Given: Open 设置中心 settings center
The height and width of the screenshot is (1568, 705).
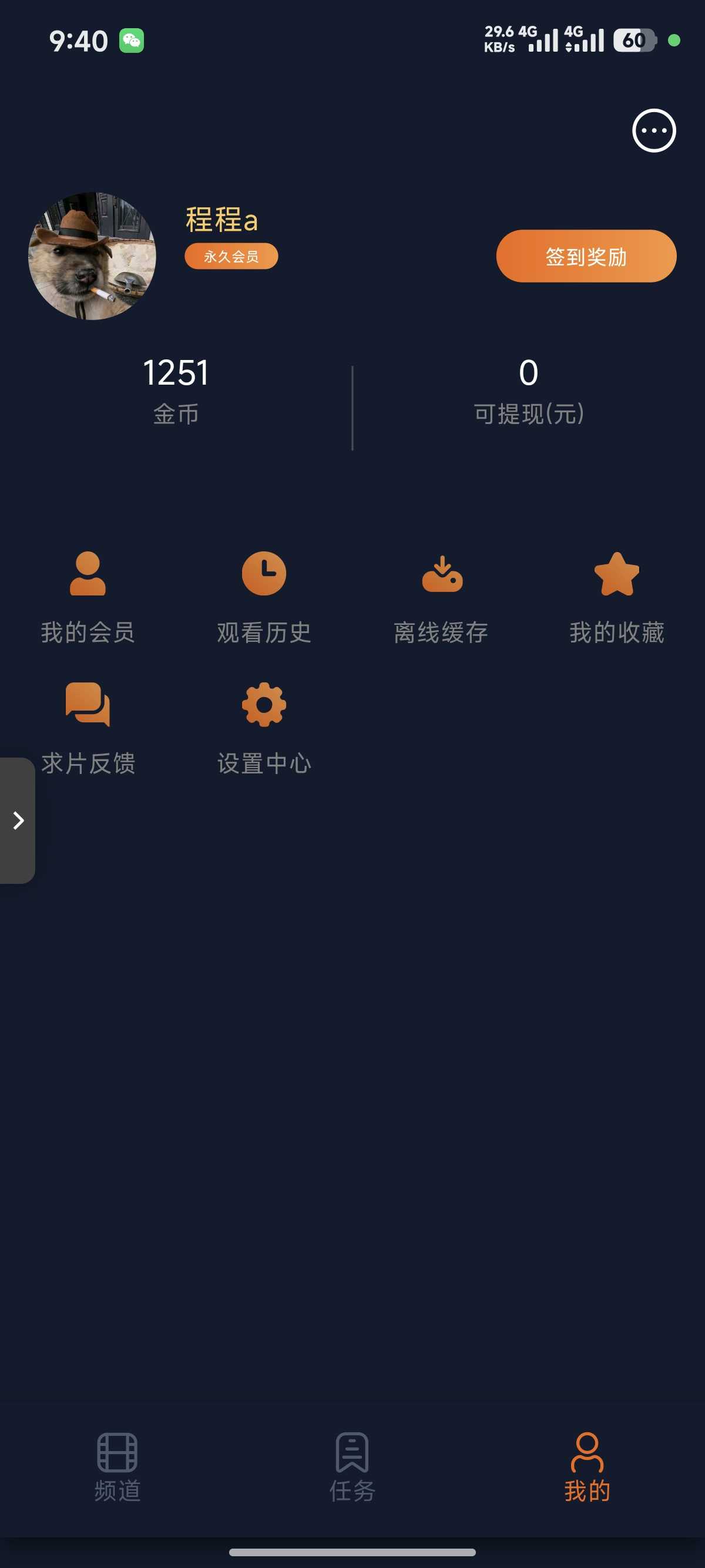Looking at the screenshot, I should 264,728.
